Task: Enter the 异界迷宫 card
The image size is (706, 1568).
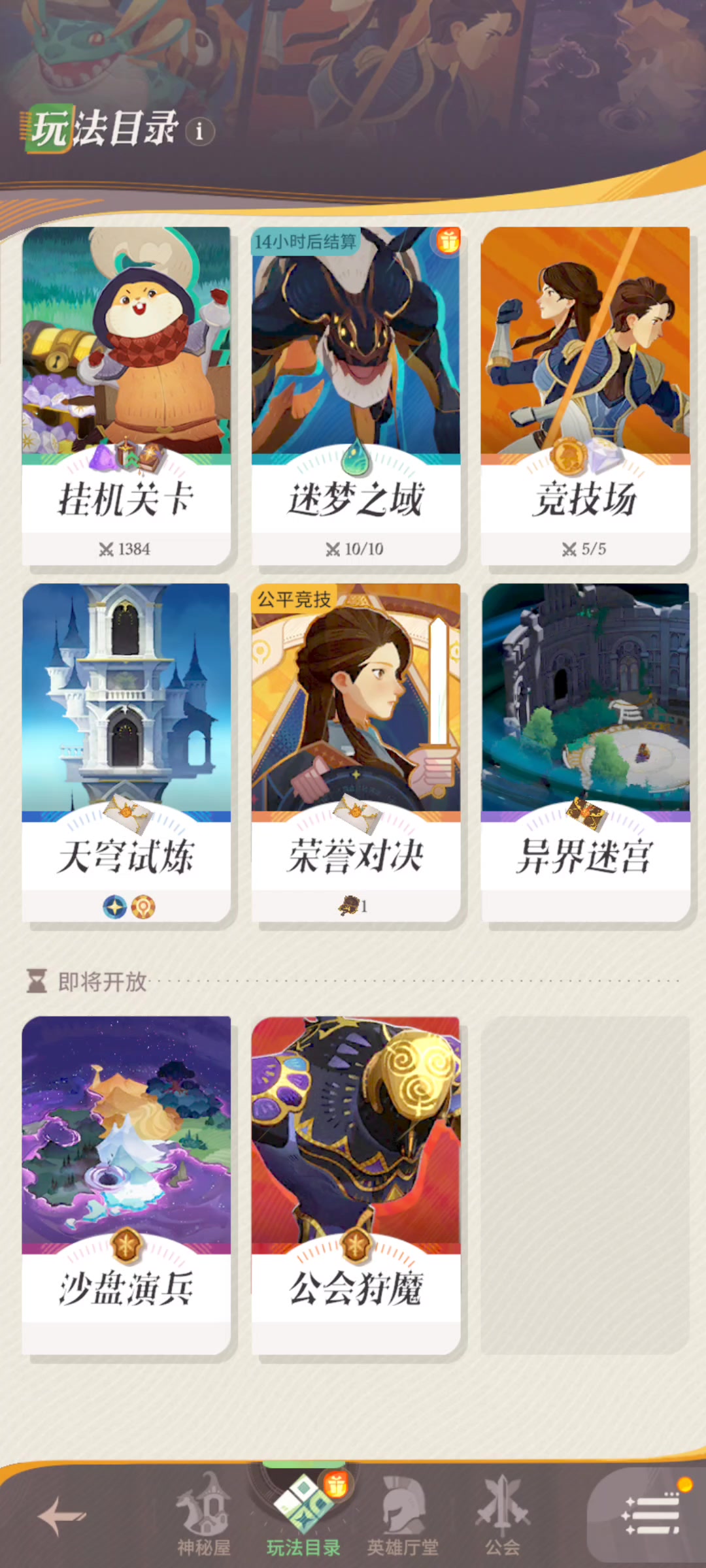Action: click(x=586, y=753)
